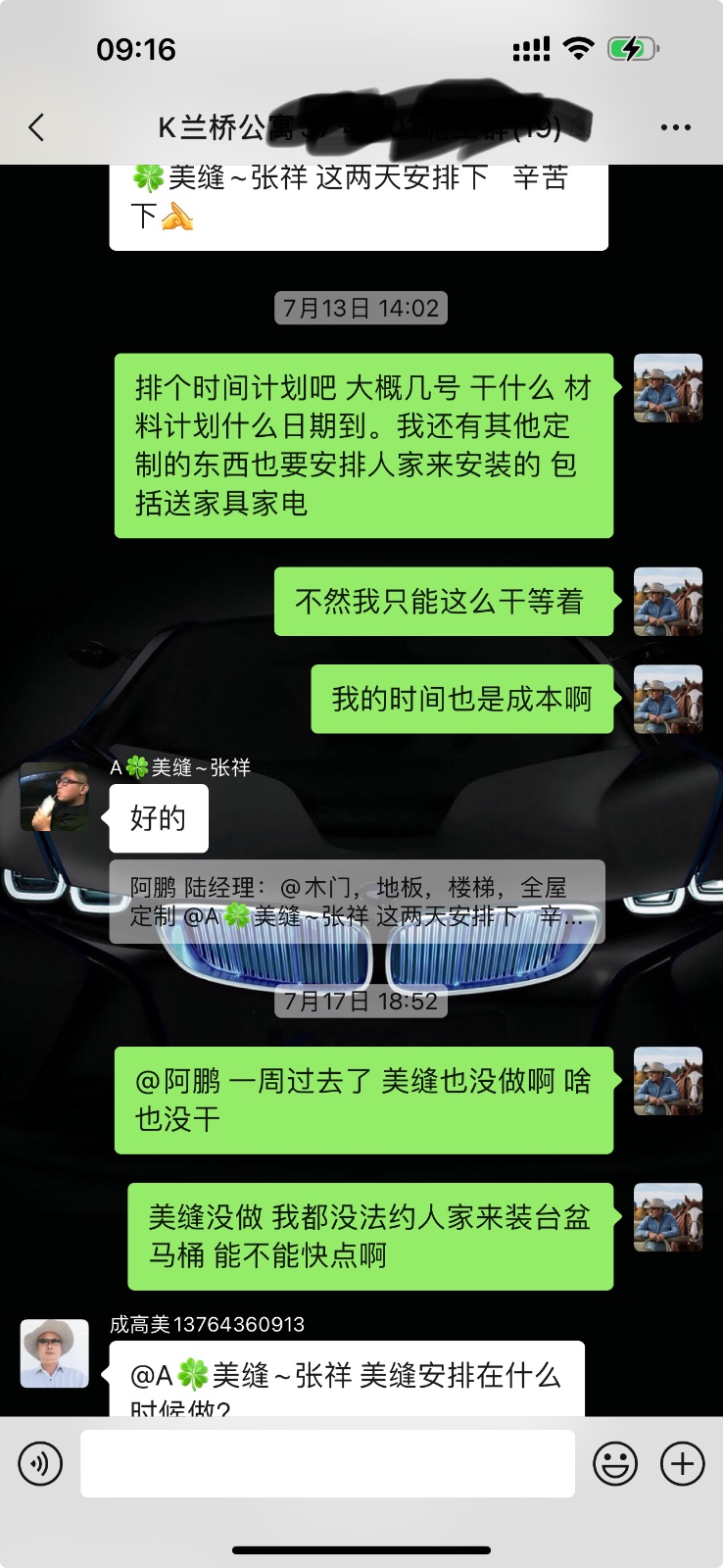Image resolution: width=723 pixels, height=1568 pixels.
Task: Open the group chat info menu
Action: (x=675, y=127)
